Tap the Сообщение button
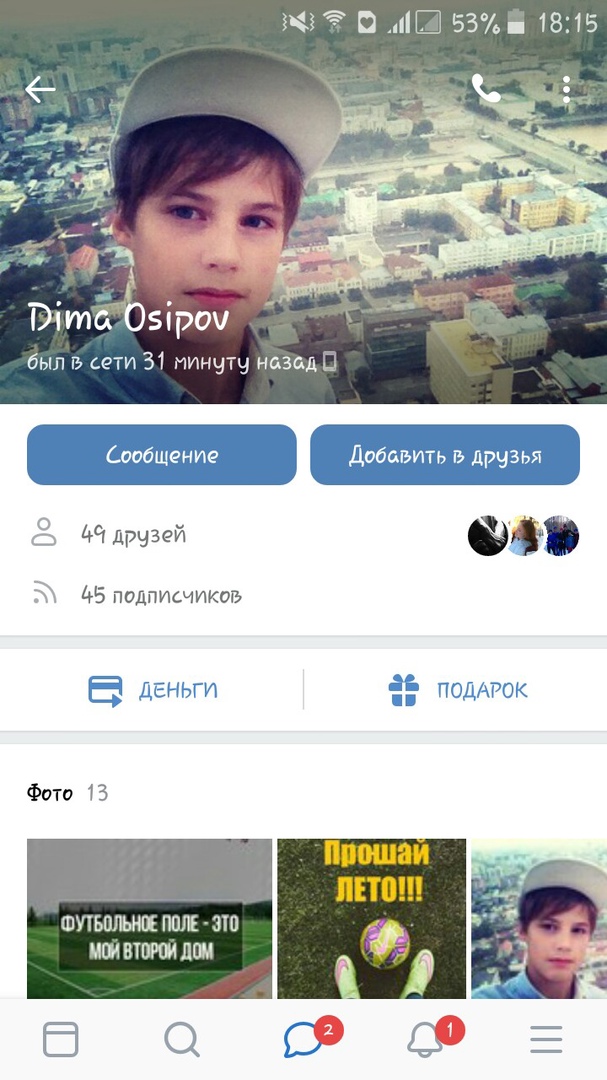The width and height of the screenshot is (607, 1080). 162,455
